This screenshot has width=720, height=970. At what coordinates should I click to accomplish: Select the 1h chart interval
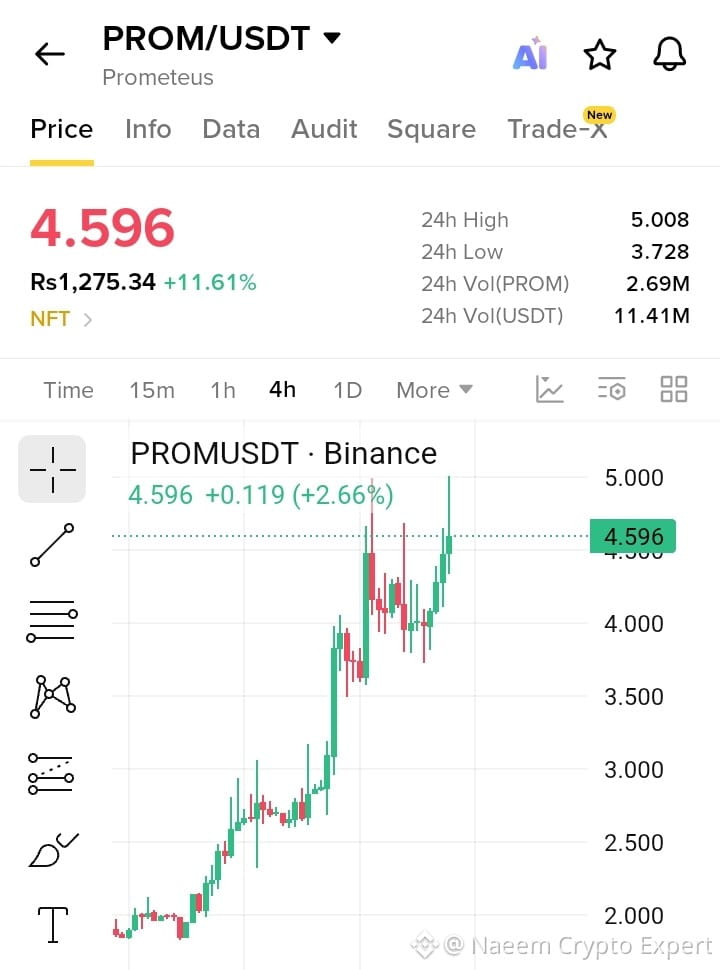point(223,390)
